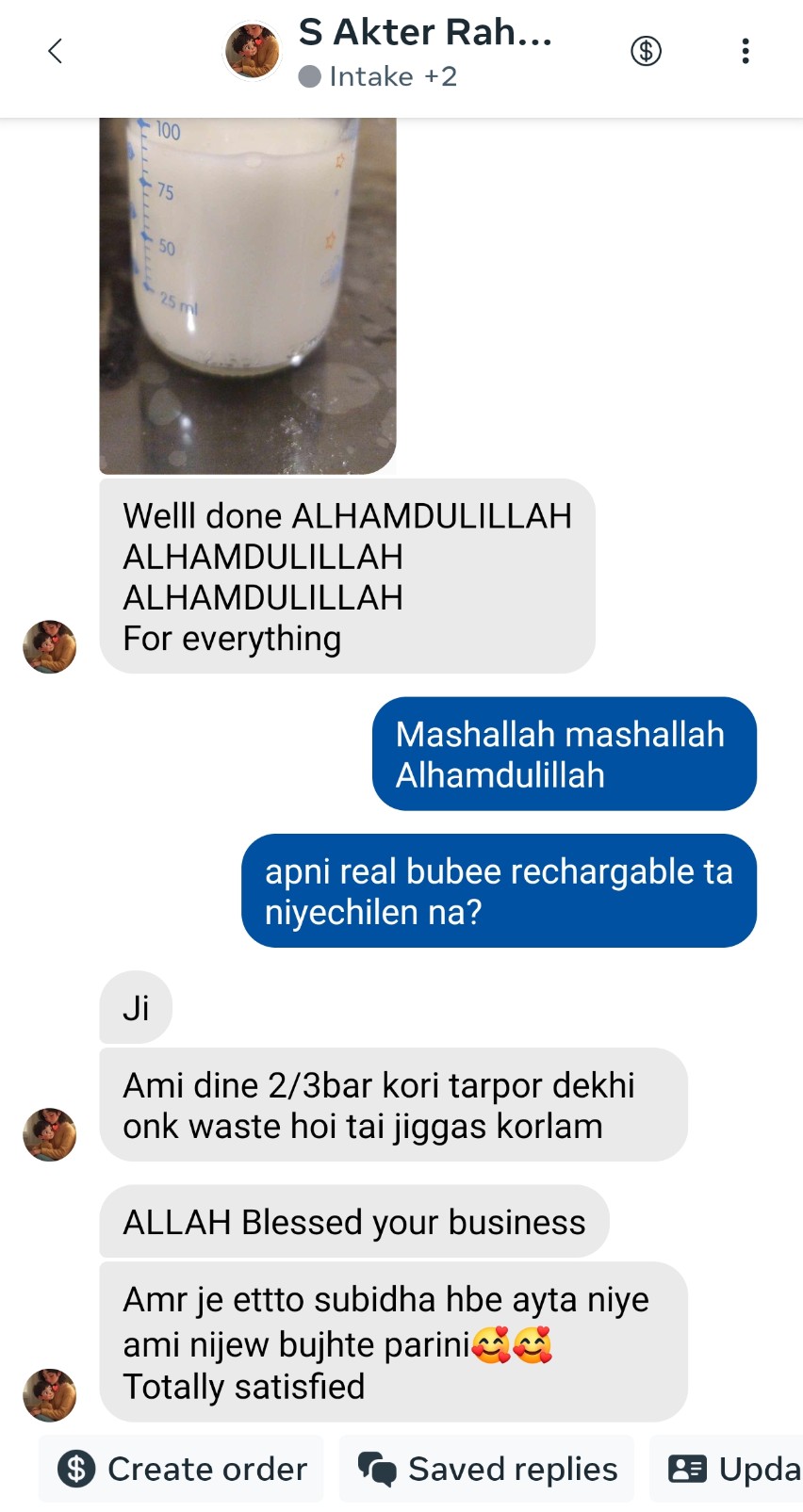Open S Akter Rah... contact profile
Image resolution: width=803 pixels, height=1512 pixels.
point(424,34)
